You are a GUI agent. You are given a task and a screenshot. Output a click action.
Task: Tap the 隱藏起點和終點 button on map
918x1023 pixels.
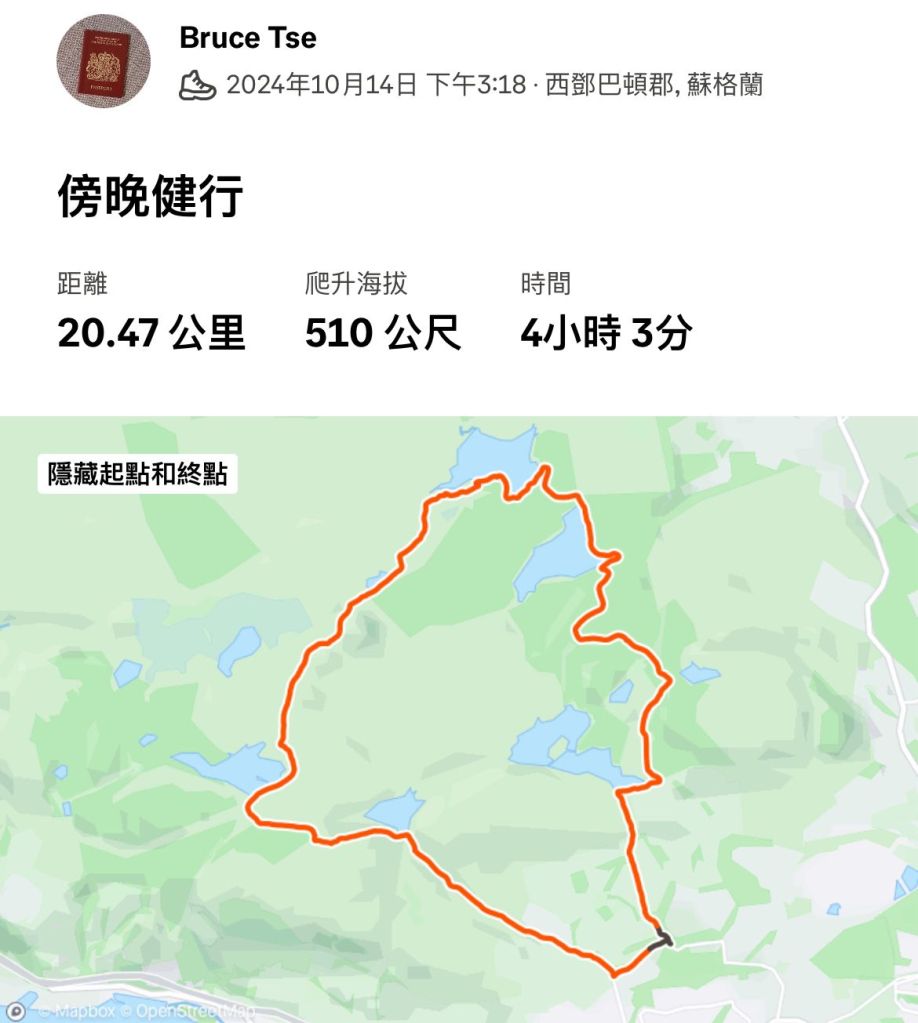point(138,473)
